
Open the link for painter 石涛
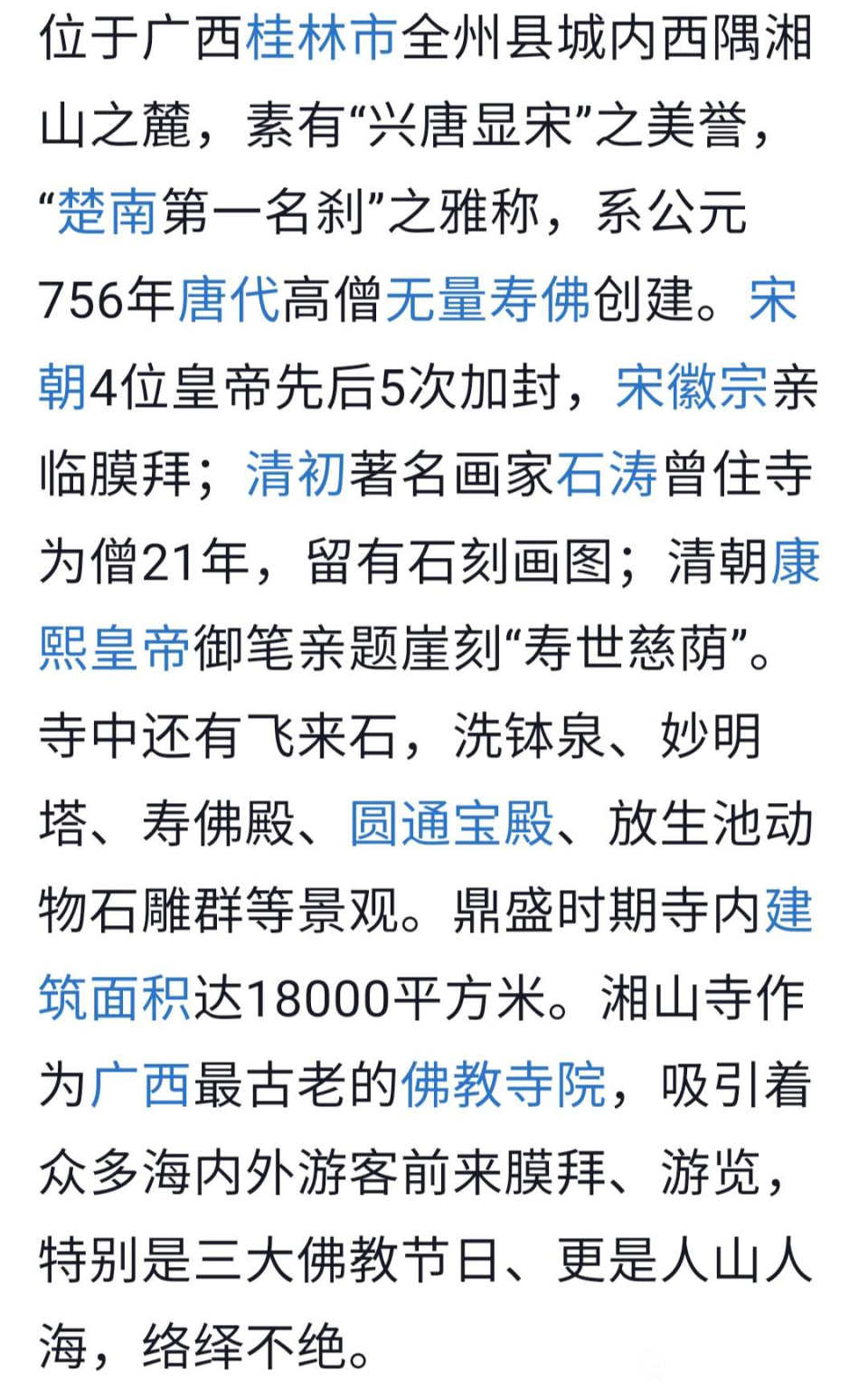607,474
